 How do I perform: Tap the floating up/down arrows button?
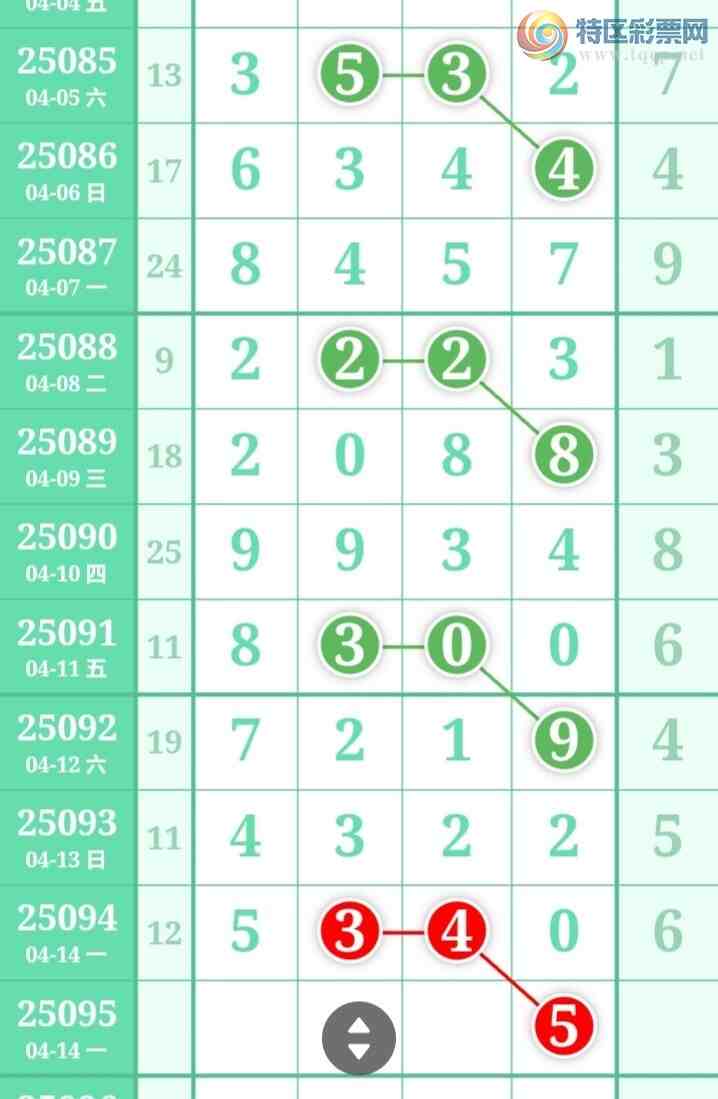click(358, 1038)
